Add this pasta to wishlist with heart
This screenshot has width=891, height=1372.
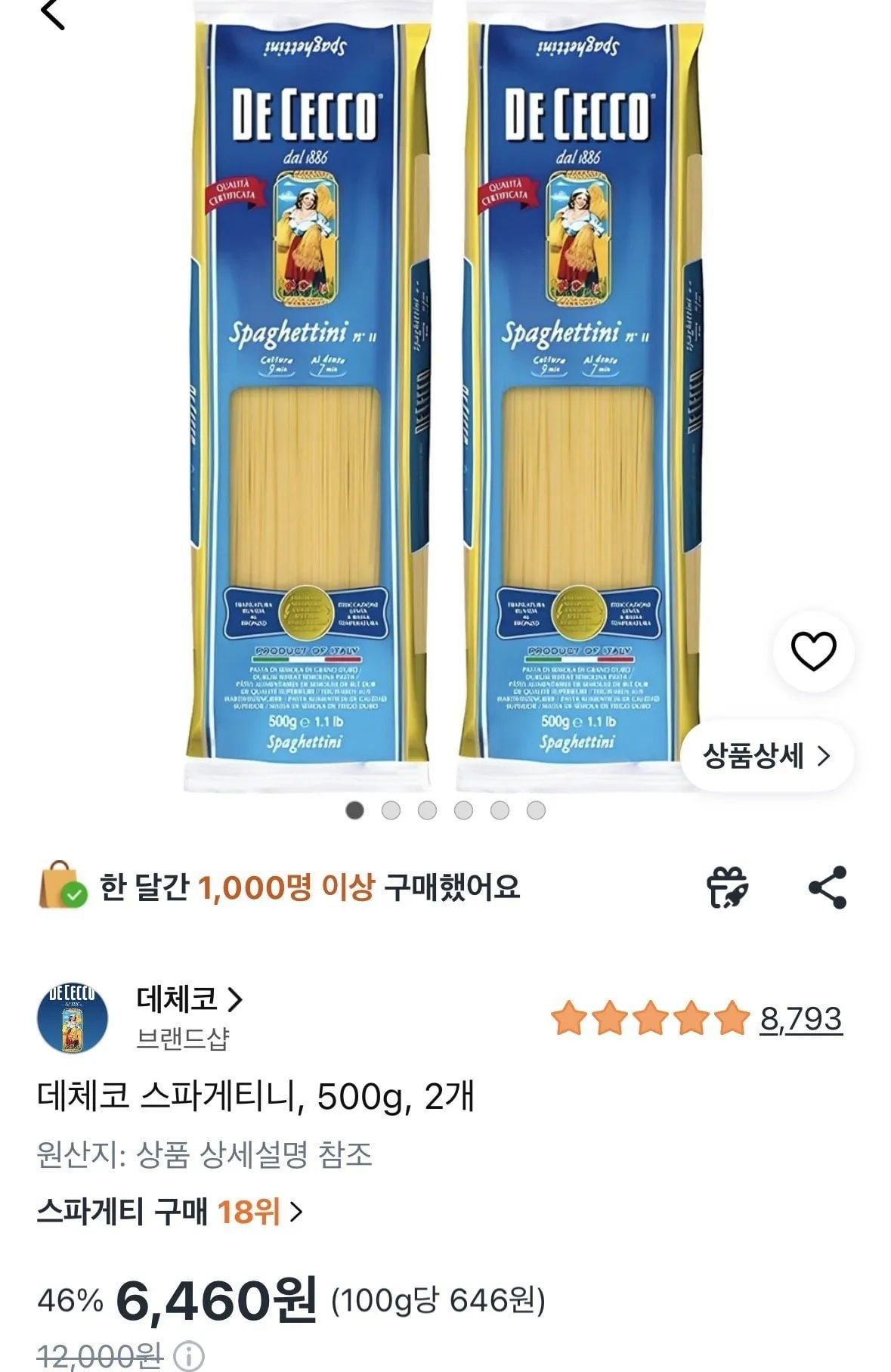[x=813, y=651]
